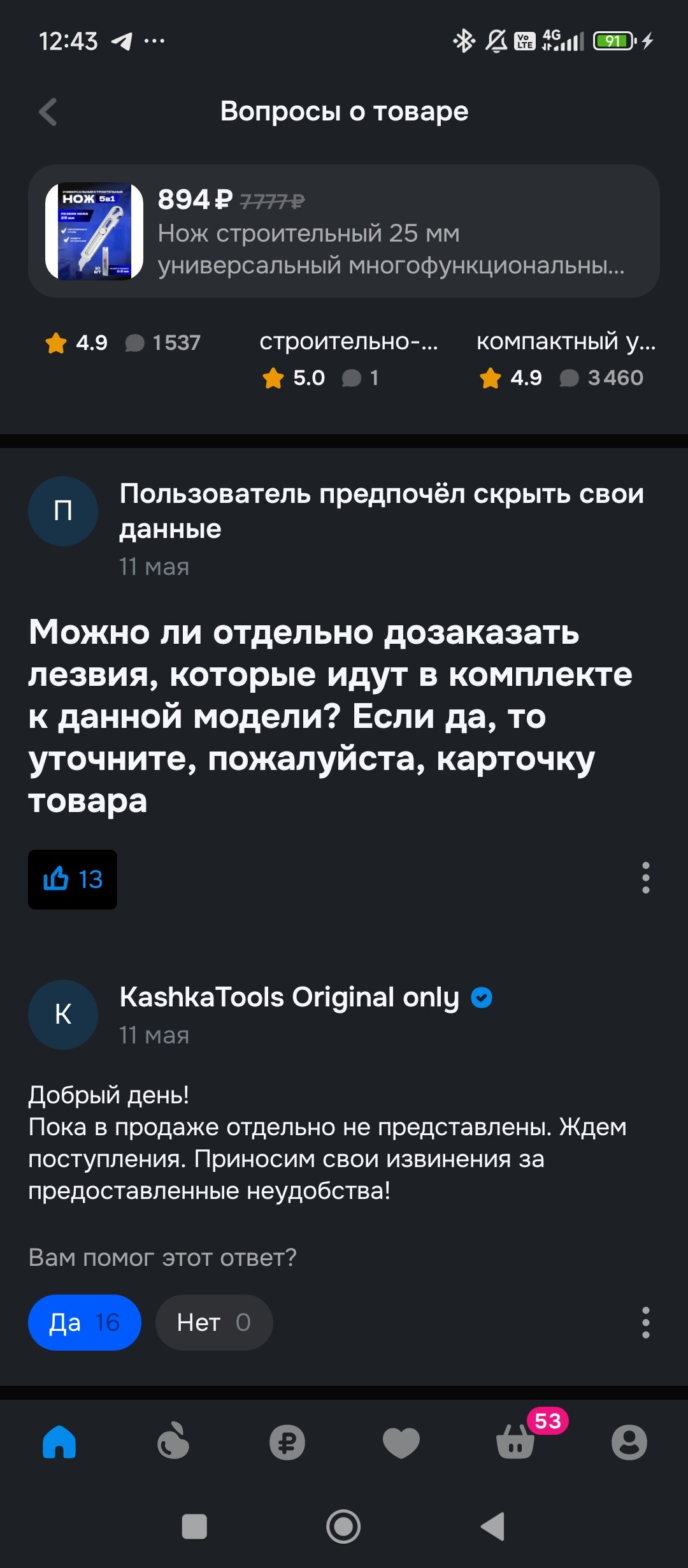
Task: Open KashkaTools Original only seller page
Action: tap(290, 998)
